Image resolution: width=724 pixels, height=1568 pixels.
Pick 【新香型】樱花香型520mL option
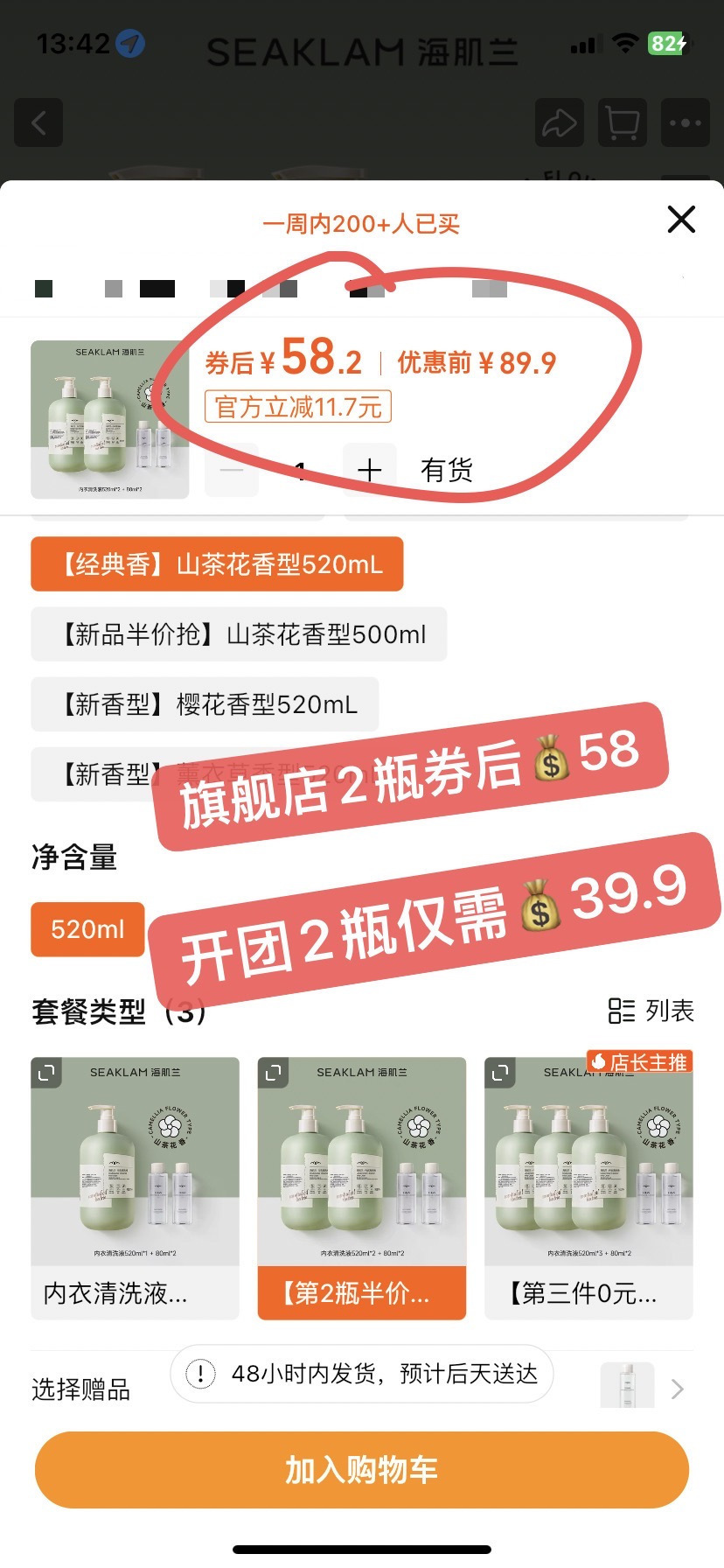pos(205,704)
